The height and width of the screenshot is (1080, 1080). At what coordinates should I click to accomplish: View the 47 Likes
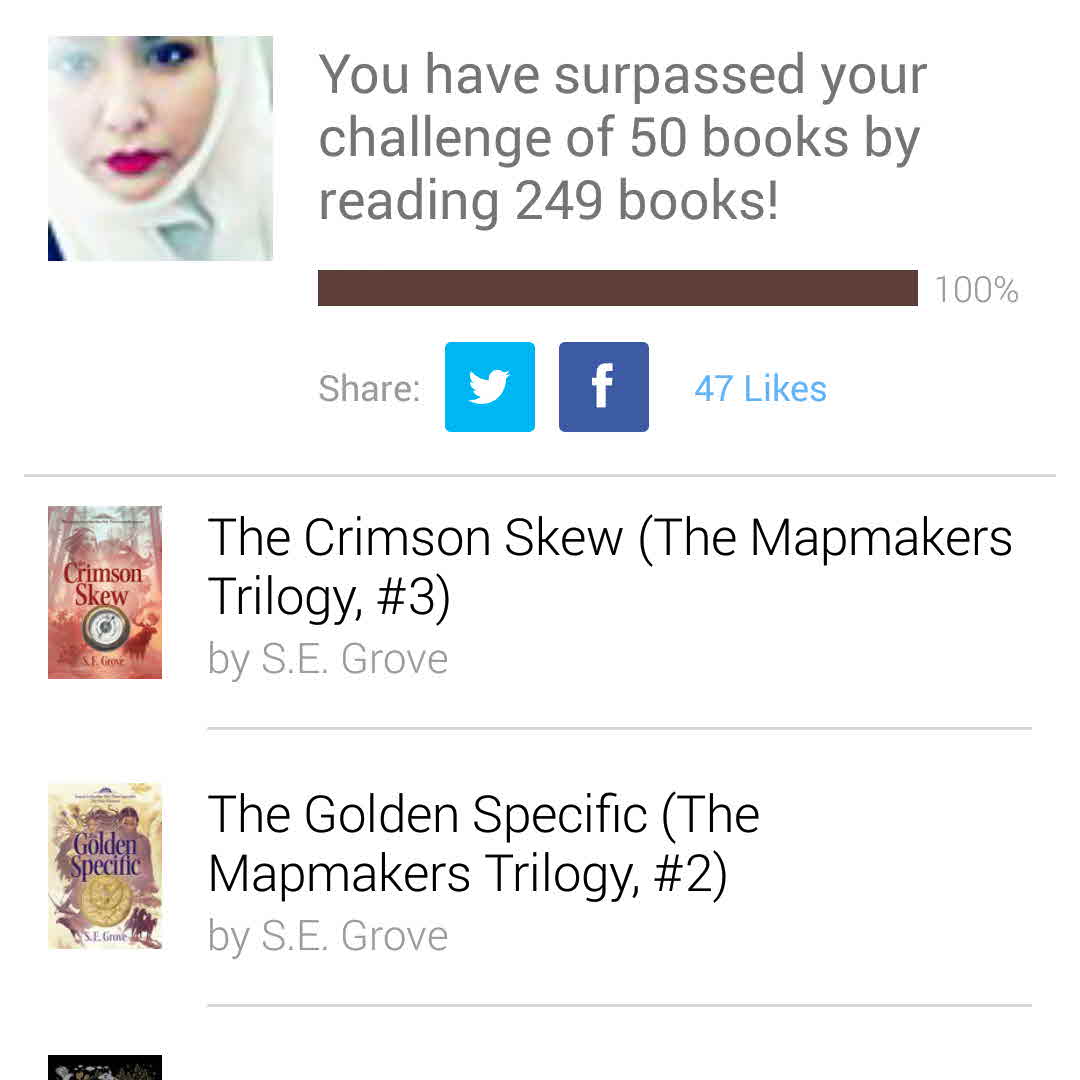click(760, 389)
